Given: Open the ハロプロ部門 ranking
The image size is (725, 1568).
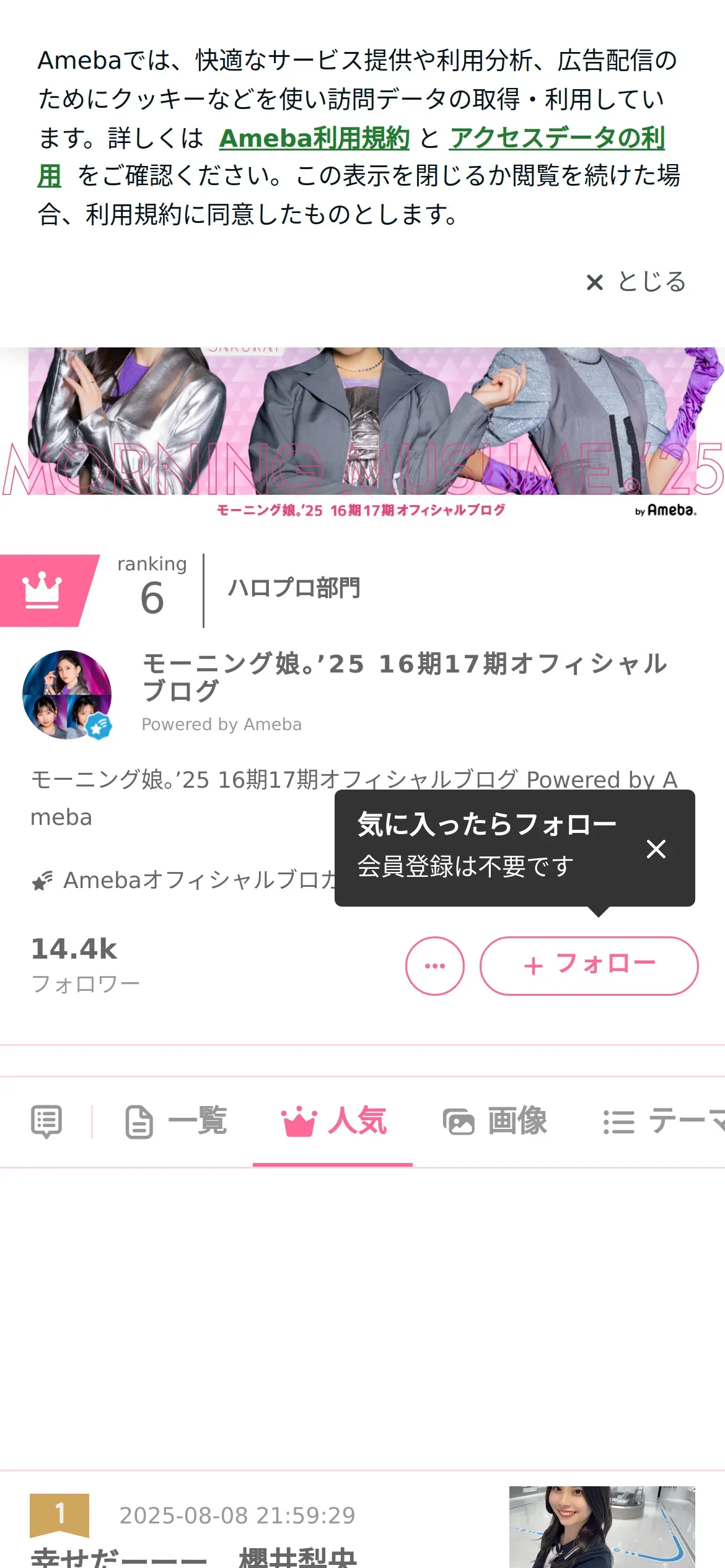Looking at the screenshot, I should click(294, 588).
